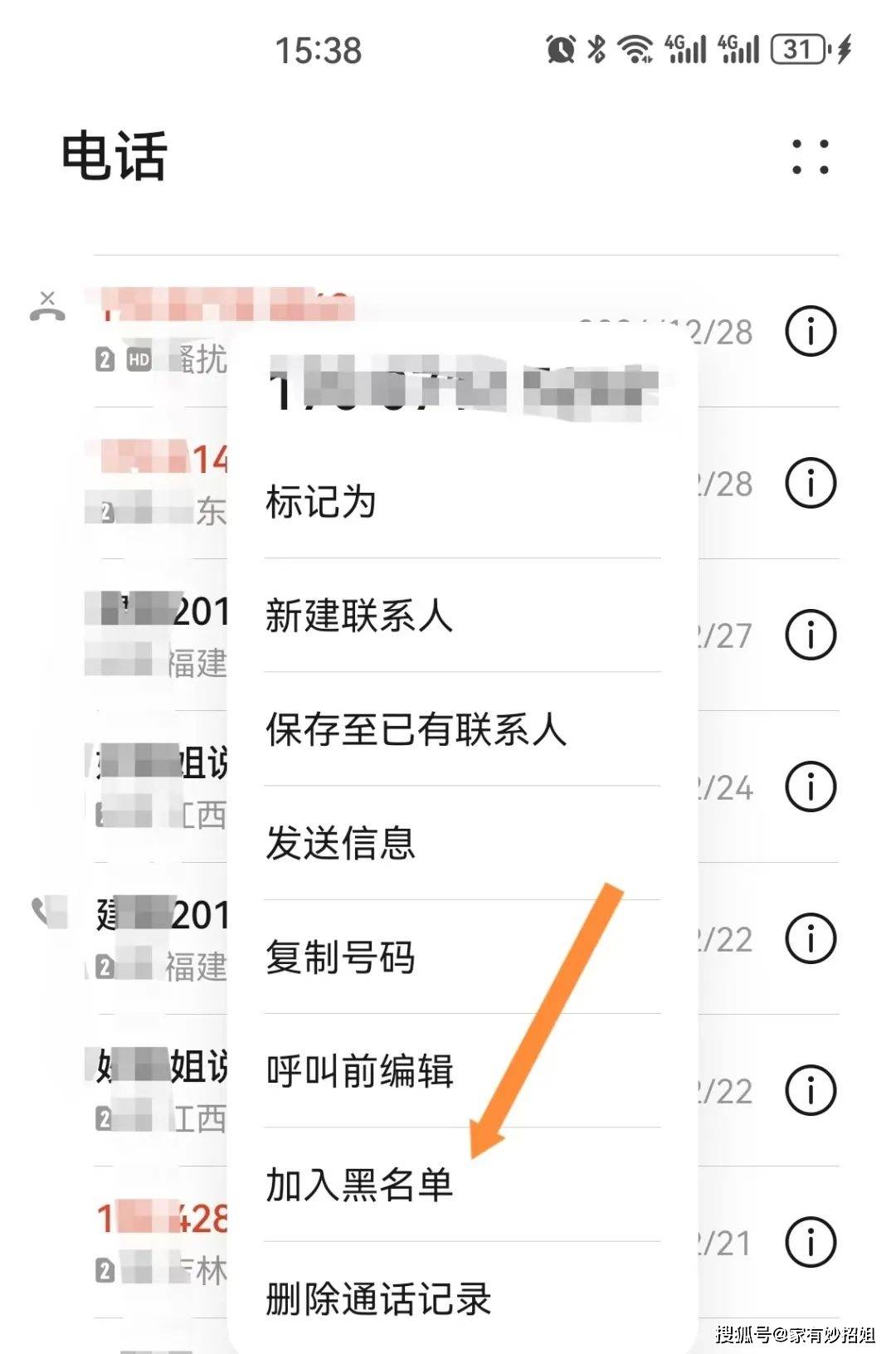Tap the missed call icon on first entry
Screen dimensions: 896x1354
[48, 307]
